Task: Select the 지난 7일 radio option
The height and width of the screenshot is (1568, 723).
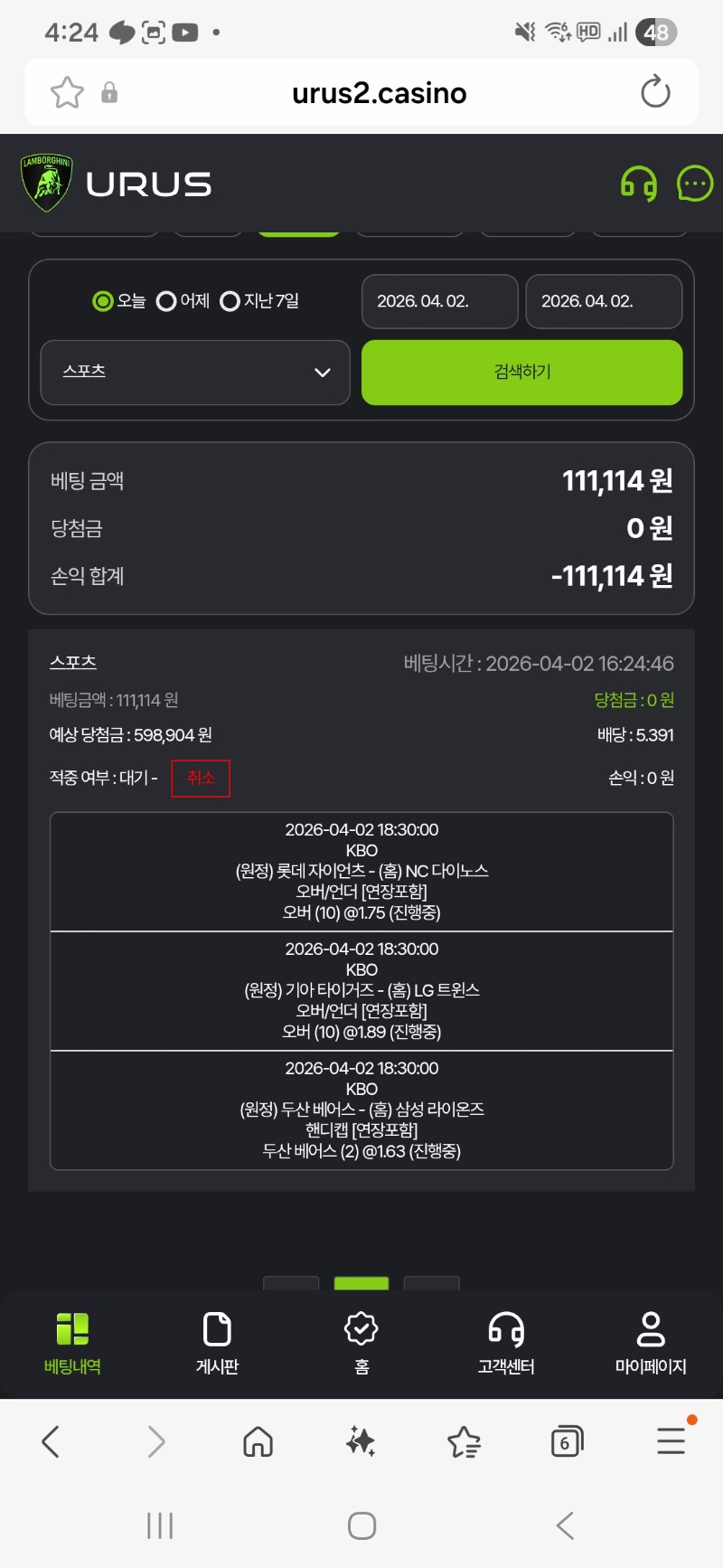Action: pyautogui.click(x=230, y=301)
